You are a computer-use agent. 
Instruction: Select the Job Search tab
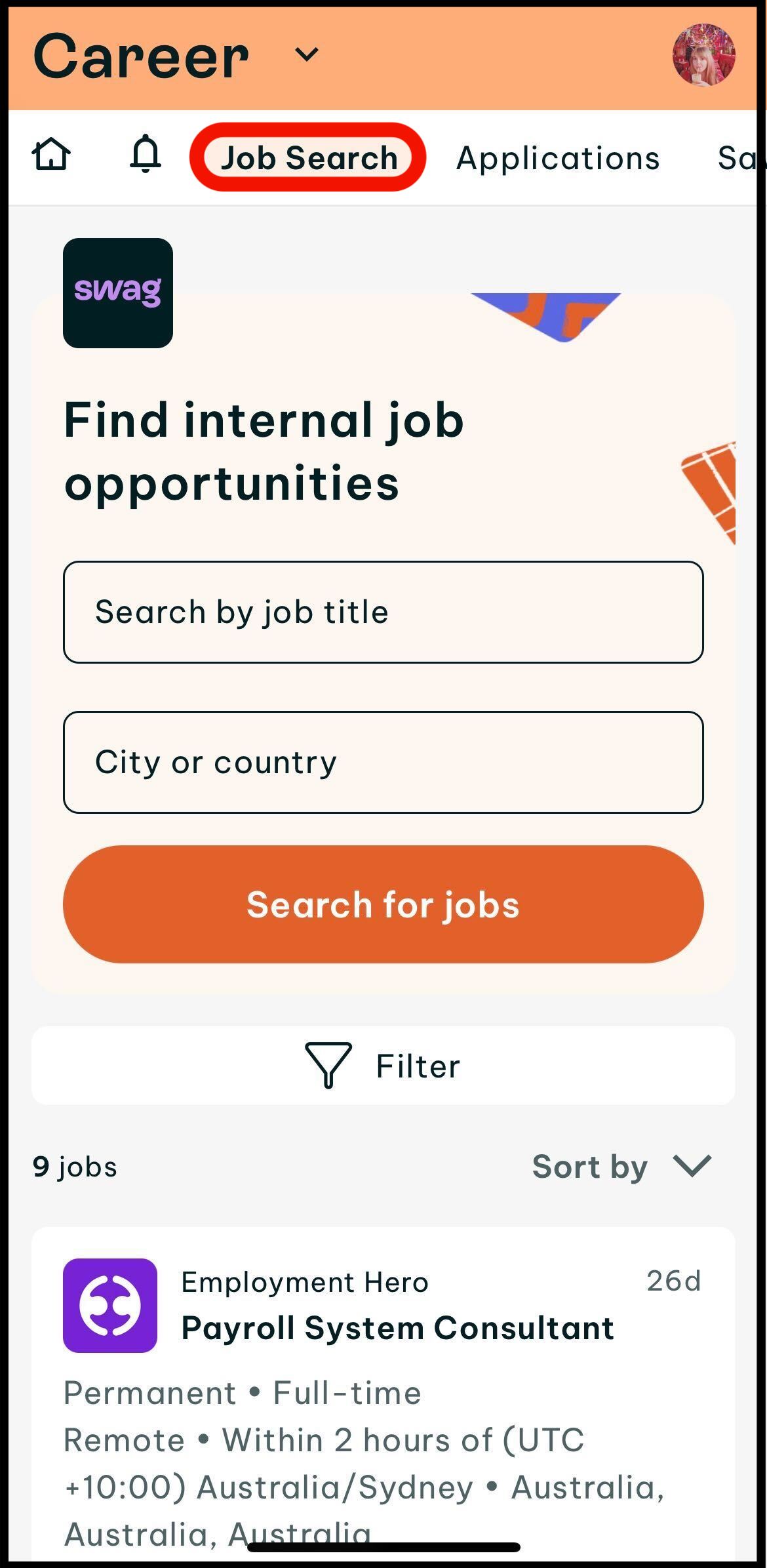tap(308, 157)
